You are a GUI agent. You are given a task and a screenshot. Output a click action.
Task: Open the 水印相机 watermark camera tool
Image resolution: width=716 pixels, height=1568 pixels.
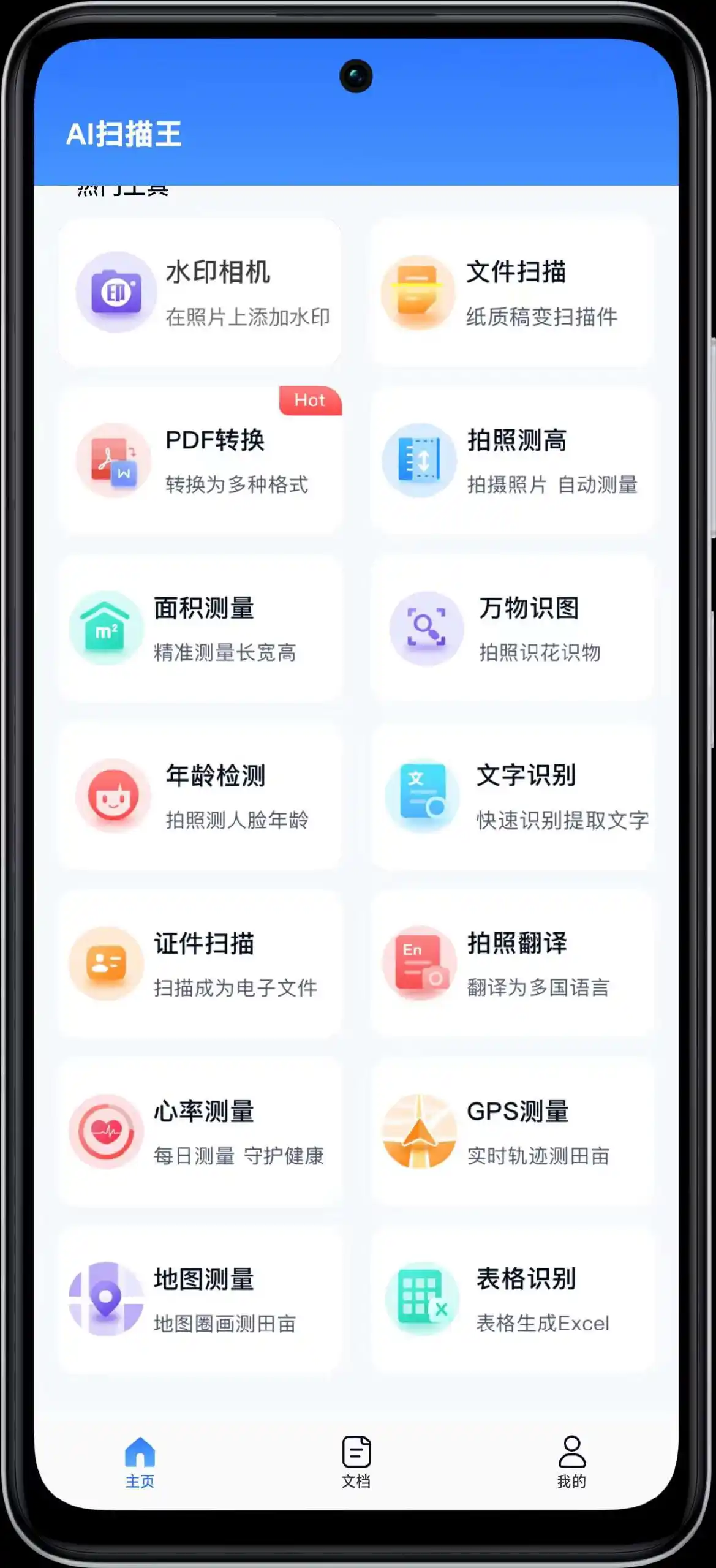click(x=200, y=293)
